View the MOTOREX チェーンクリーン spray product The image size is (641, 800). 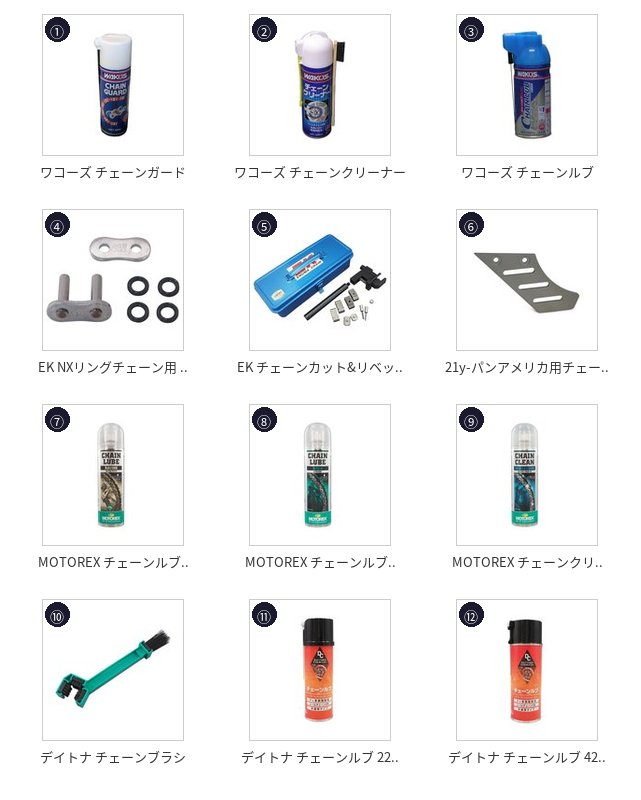pos(527,475)
